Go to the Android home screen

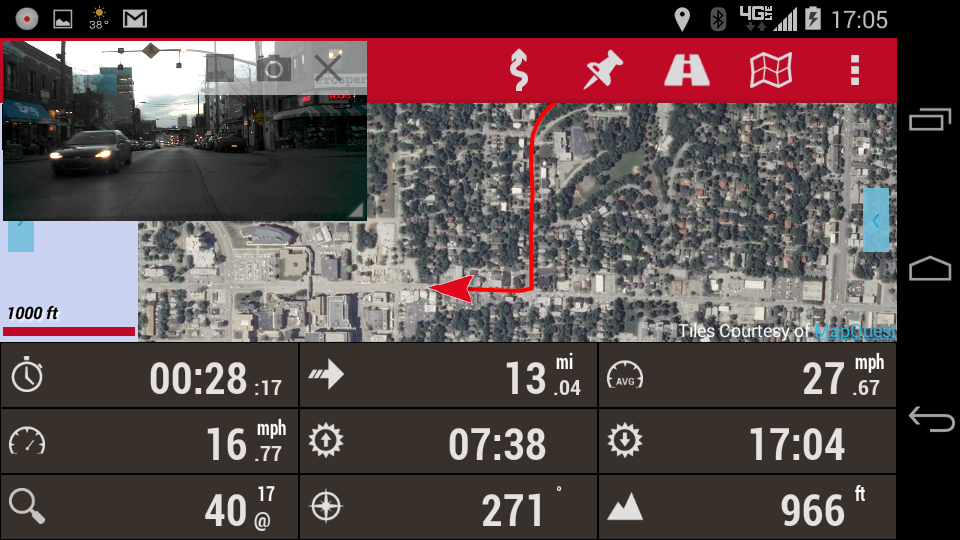(x=930, y=269)
